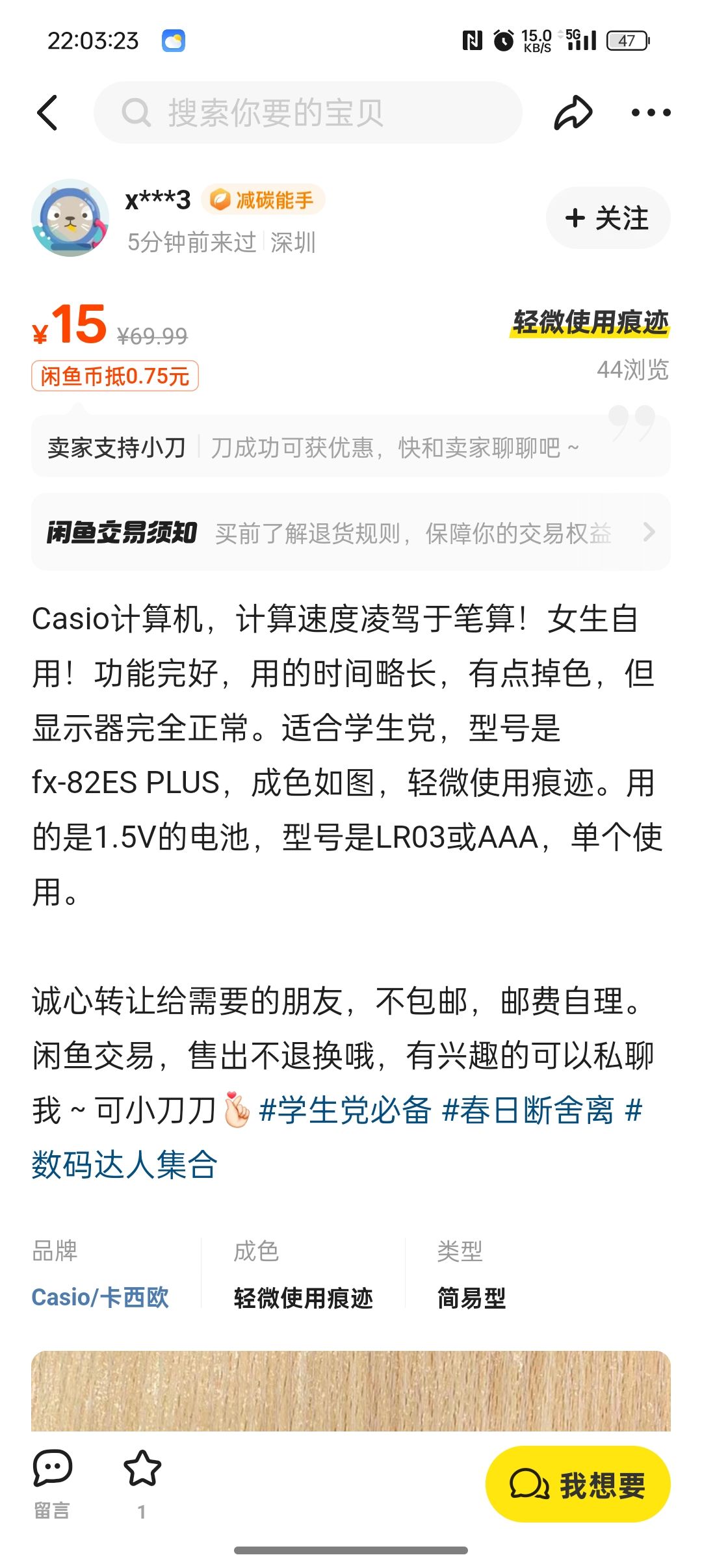Open hashtag #春日断舍离

[527, 1110]
